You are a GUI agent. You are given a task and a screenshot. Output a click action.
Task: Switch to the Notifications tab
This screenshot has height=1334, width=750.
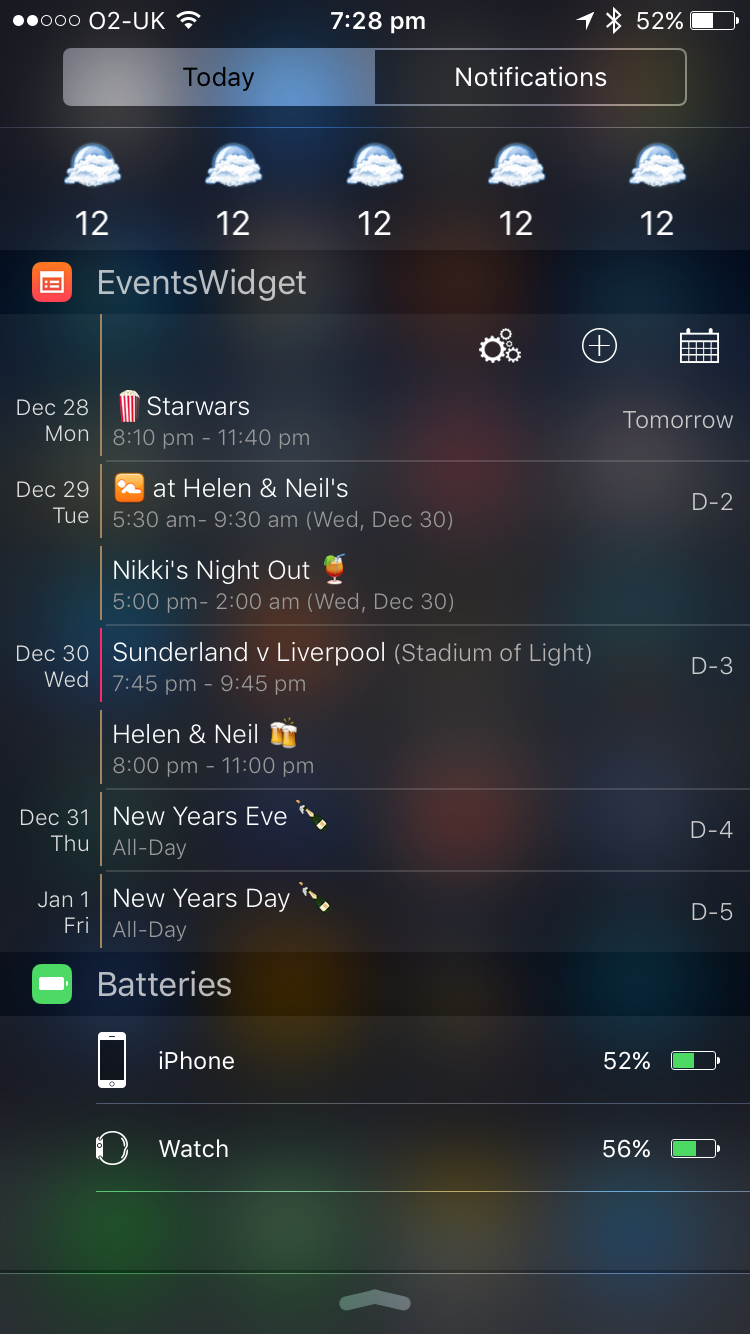coord(530,78)
